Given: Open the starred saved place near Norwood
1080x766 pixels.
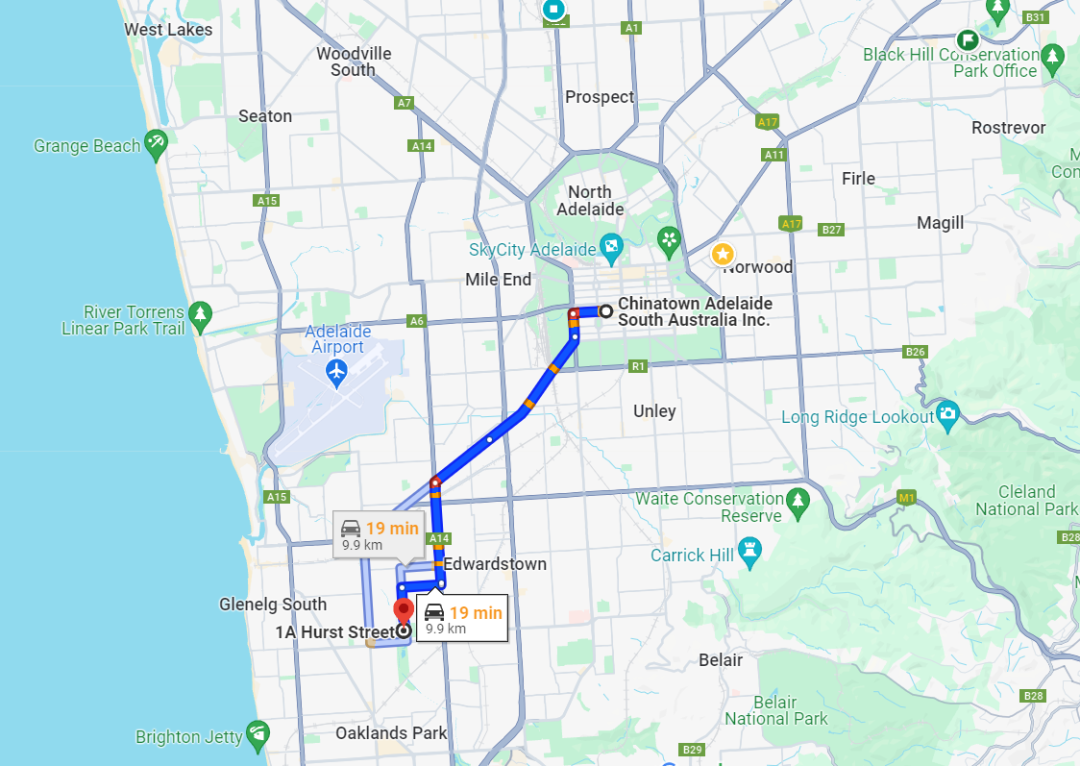Looking at the screenshot, I should click(x=723, y=254).
